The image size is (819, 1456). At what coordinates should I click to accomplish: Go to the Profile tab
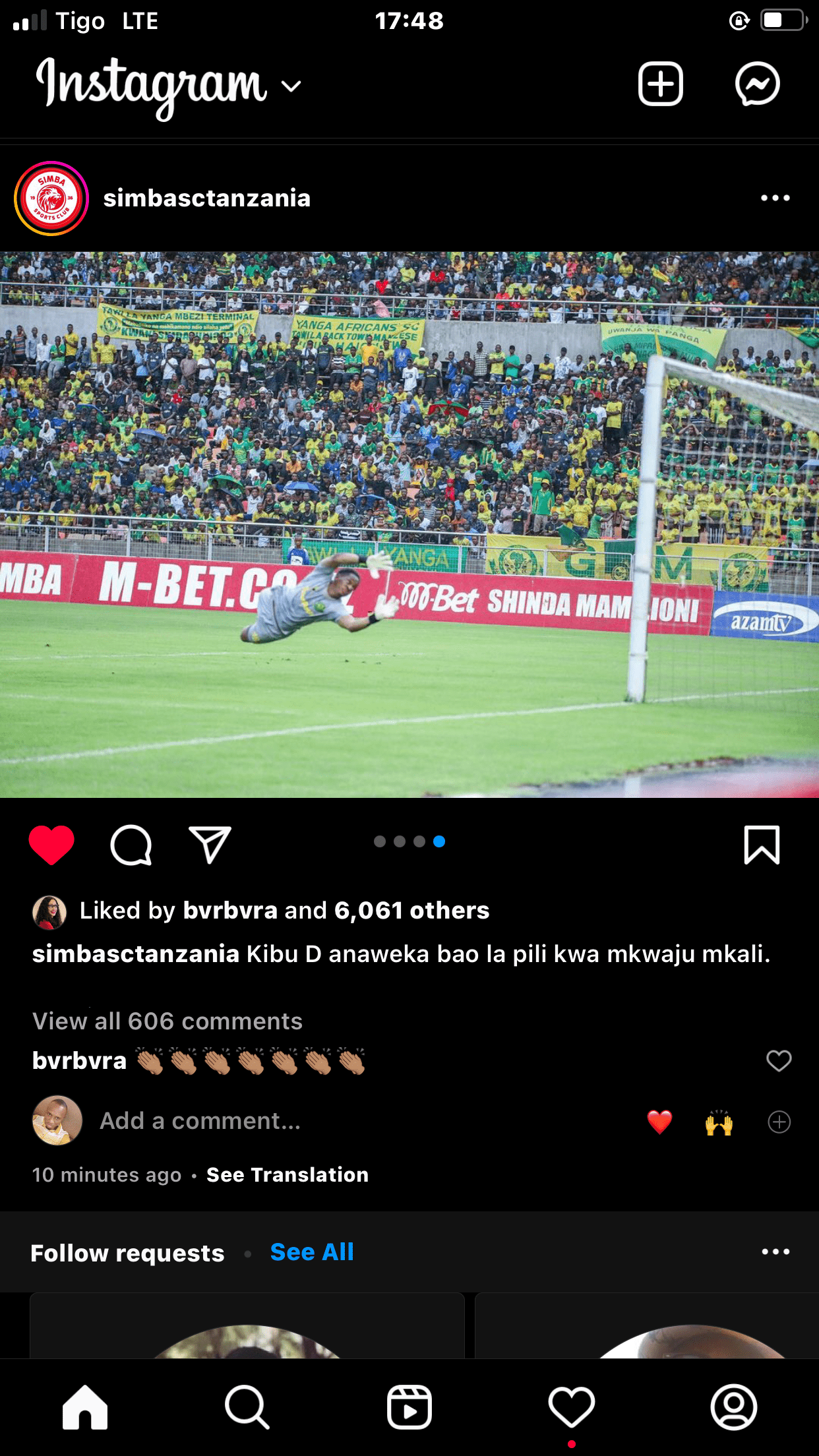[734, 1407]
